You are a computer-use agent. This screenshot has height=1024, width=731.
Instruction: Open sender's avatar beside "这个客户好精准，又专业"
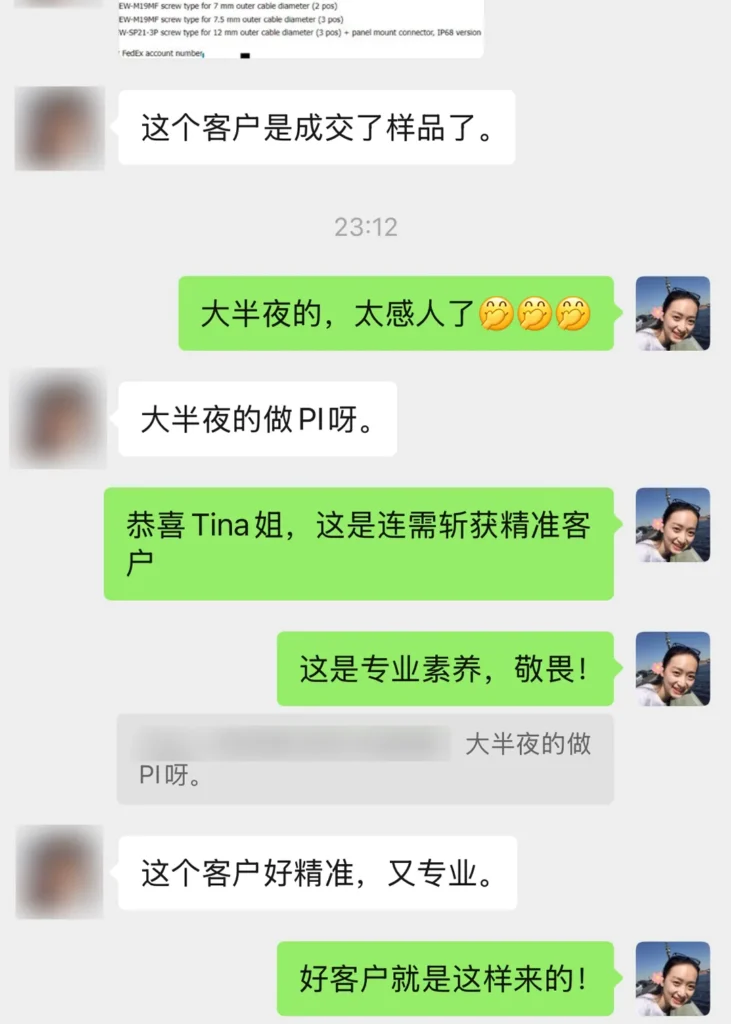[59, 872]
